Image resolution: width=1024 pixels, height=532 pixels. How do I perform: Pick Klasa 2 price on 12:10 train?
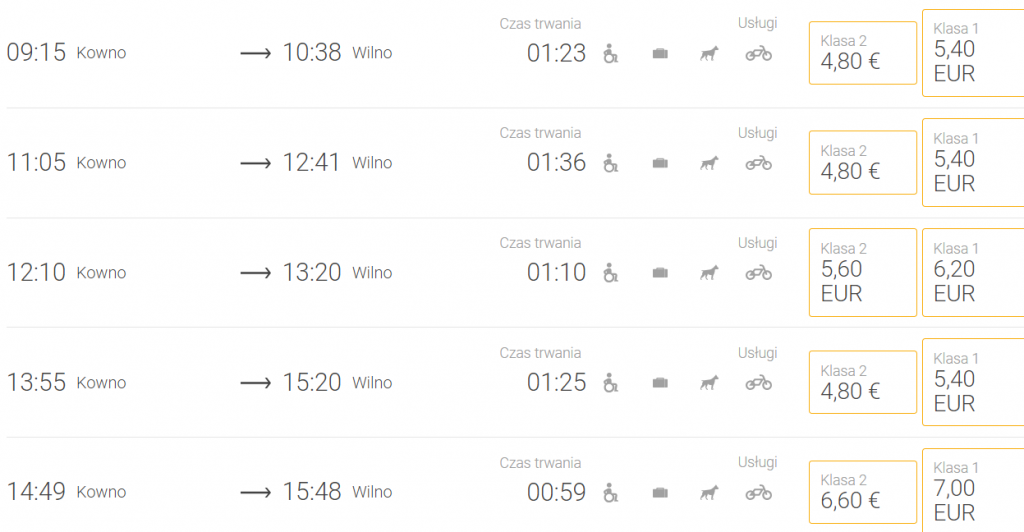pos(862,272)
